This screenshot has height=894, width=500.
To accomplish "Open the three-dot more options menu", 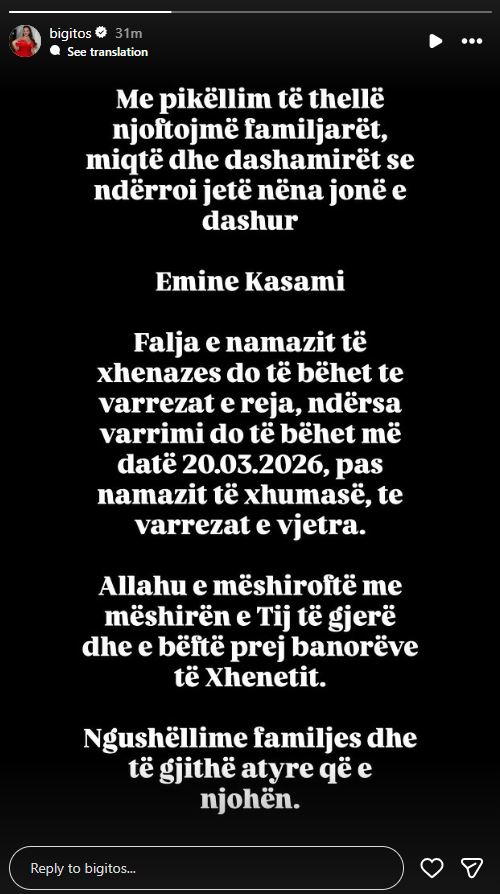I will [472, 41].
